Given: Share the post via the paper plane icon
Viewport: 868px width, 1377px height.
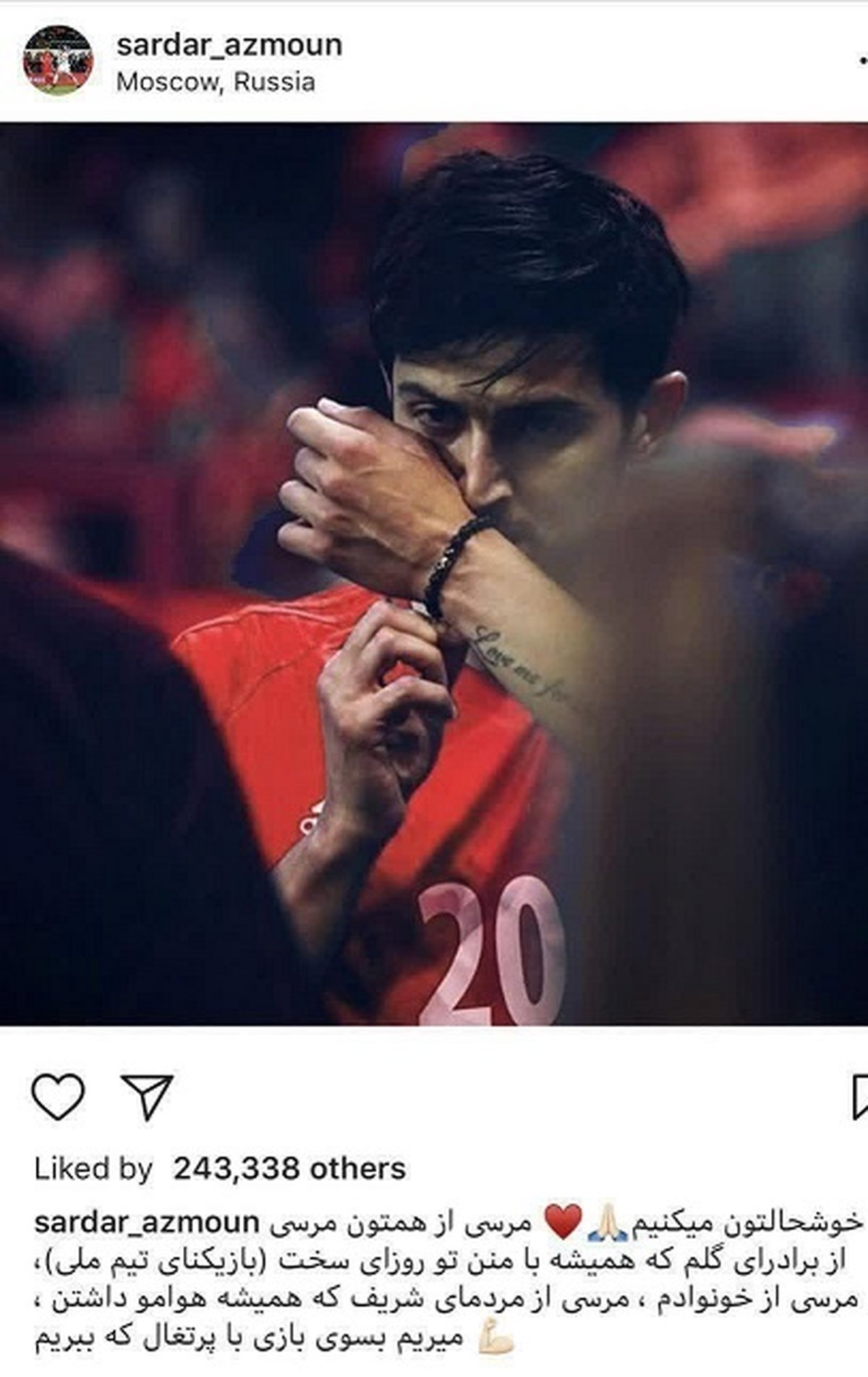Looking at the screenshot, I should (x=147, y=1097).
